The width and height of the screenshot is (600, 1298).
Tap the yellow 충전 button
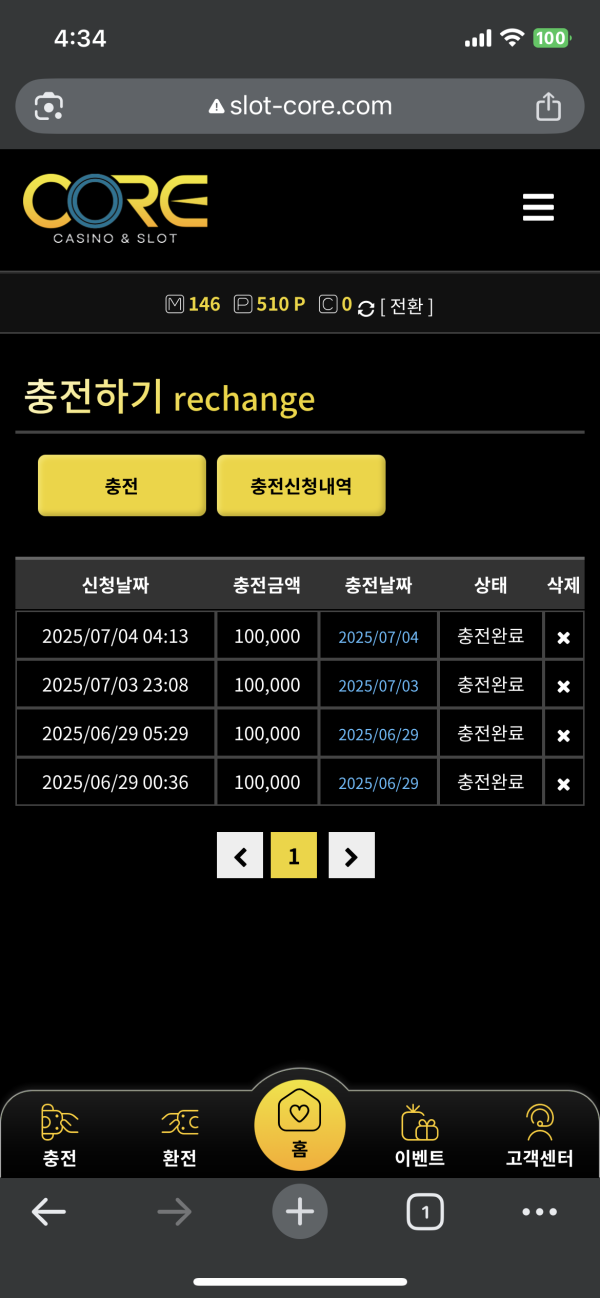pos(122,486)
